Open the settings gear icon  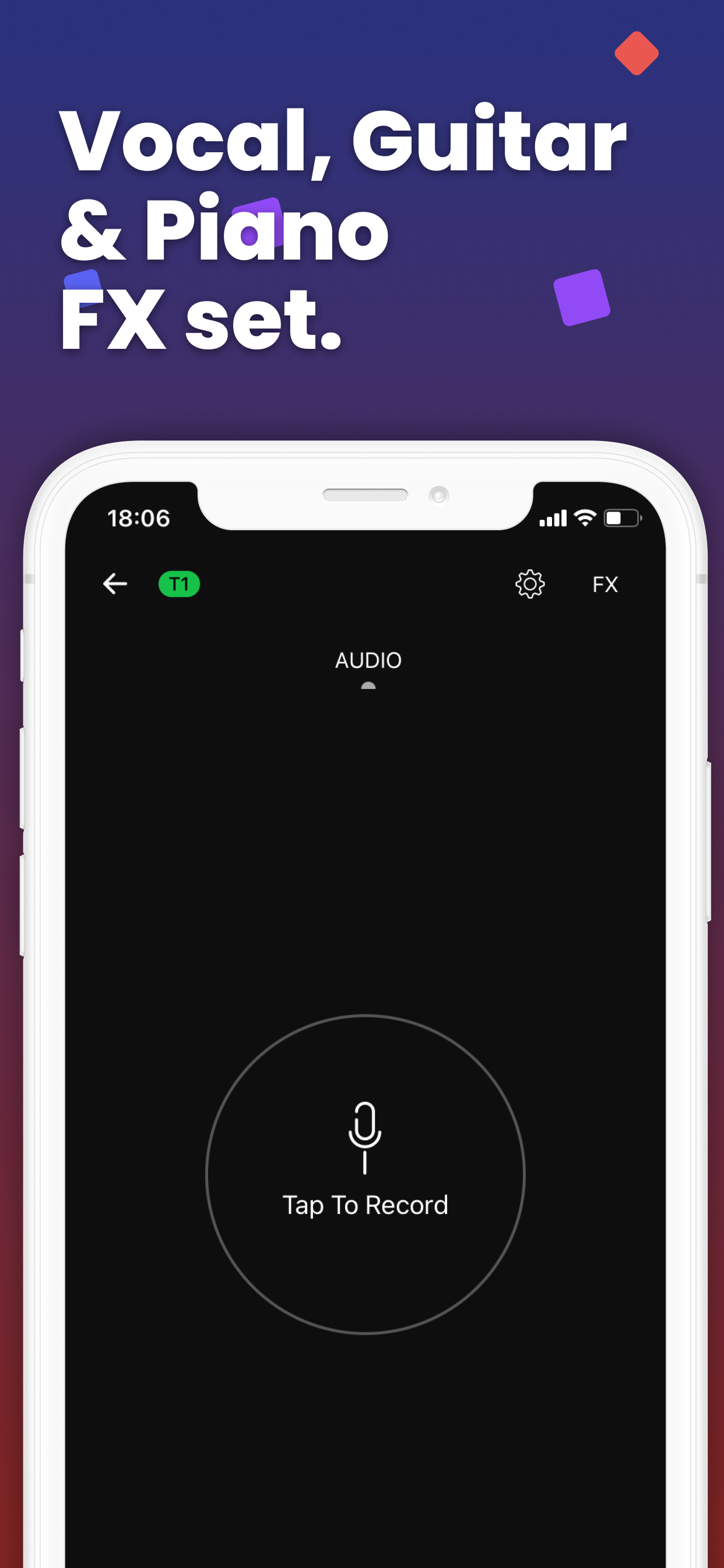529,583
